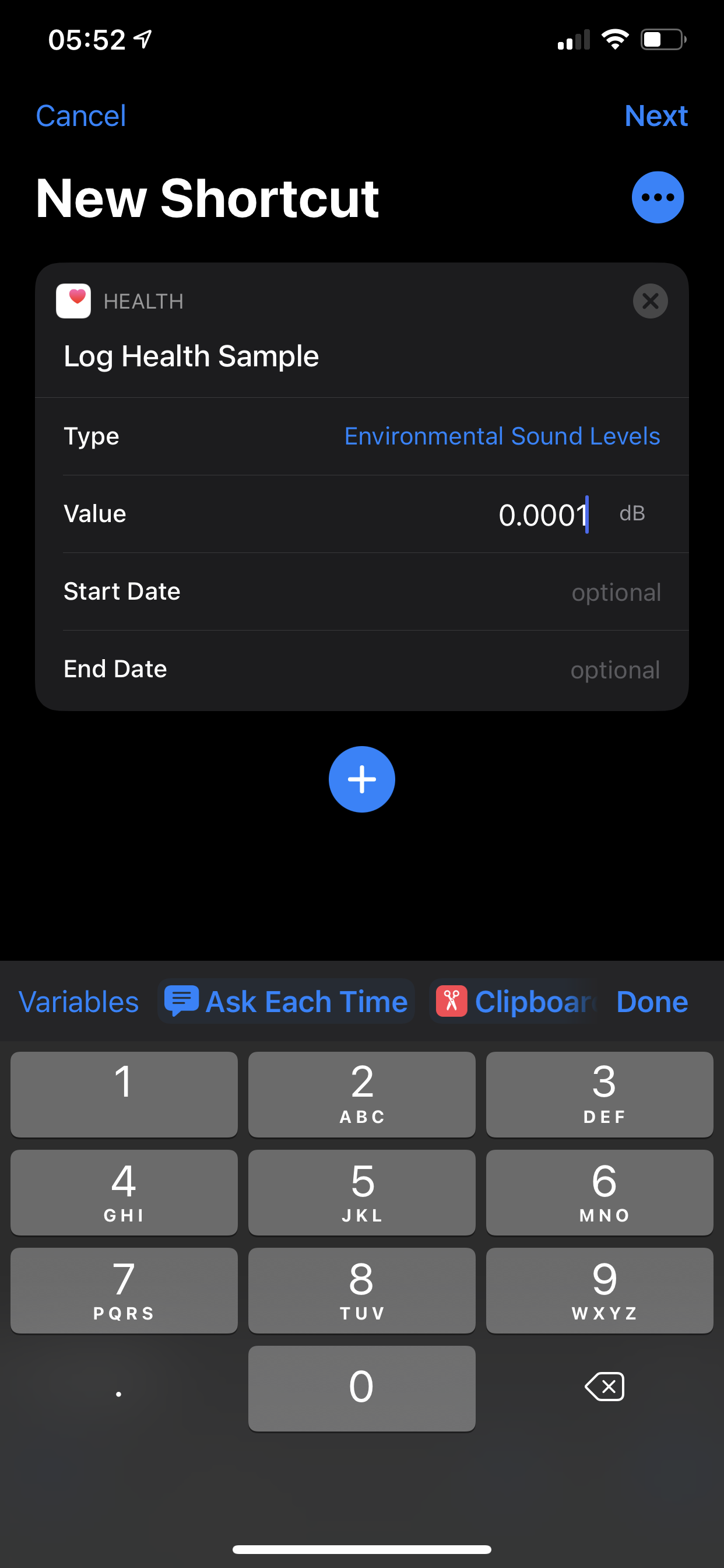Screen dimensions: 724x1568
Task: Open the Variables picker
Action: tap(79, 1002)
